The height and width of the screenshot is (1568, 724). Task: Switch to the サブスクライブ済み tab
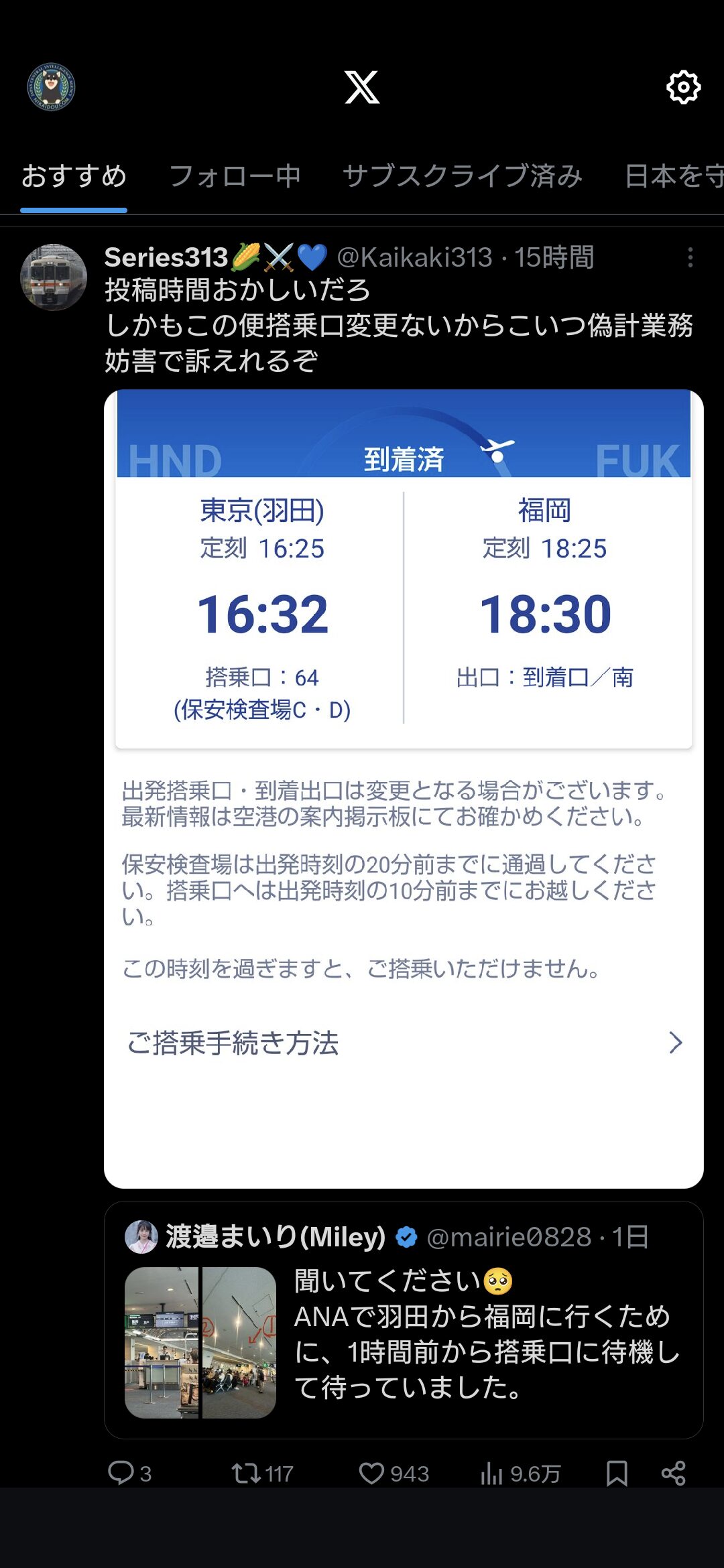(x=463, y=176)
